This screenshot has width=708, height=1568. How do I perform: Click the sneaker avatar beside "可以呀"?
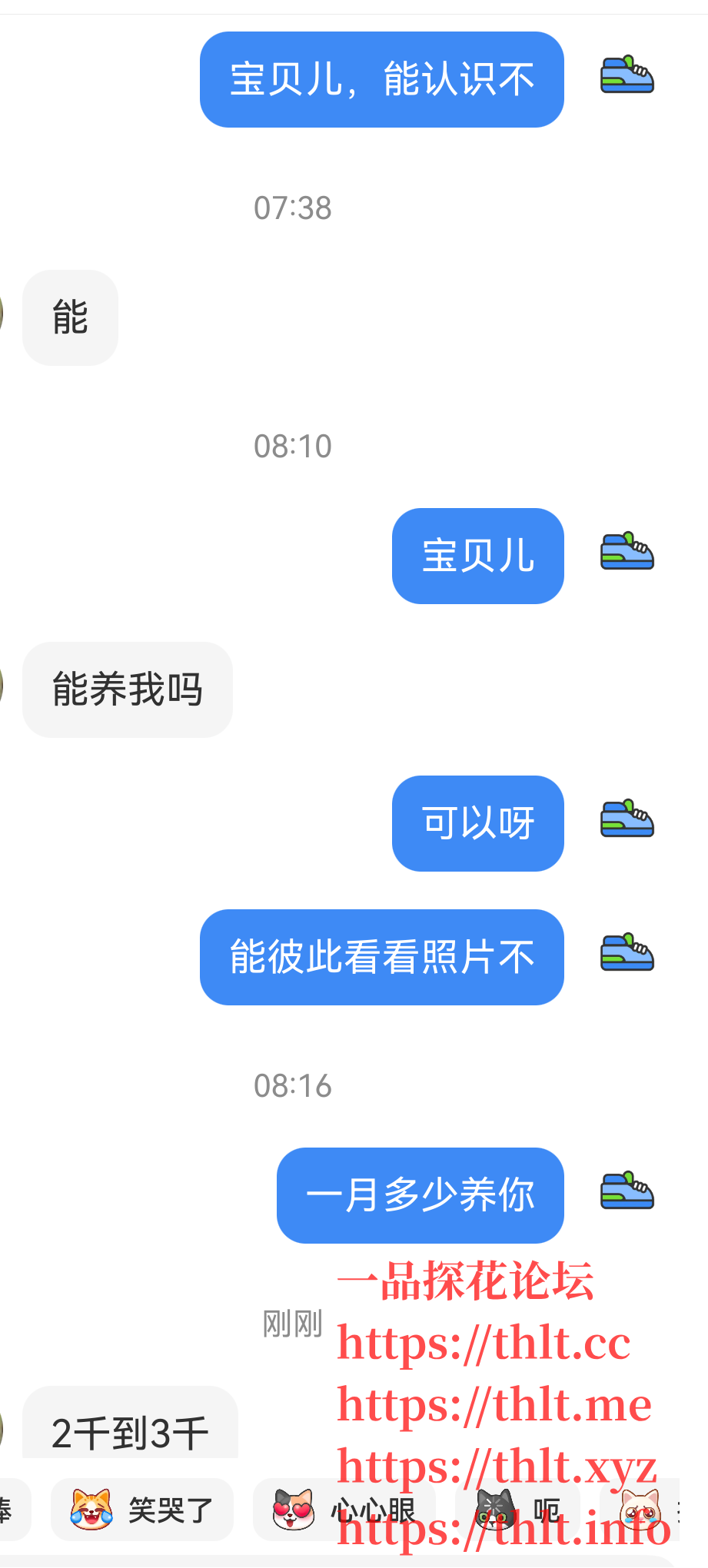(x=627, y=818)
